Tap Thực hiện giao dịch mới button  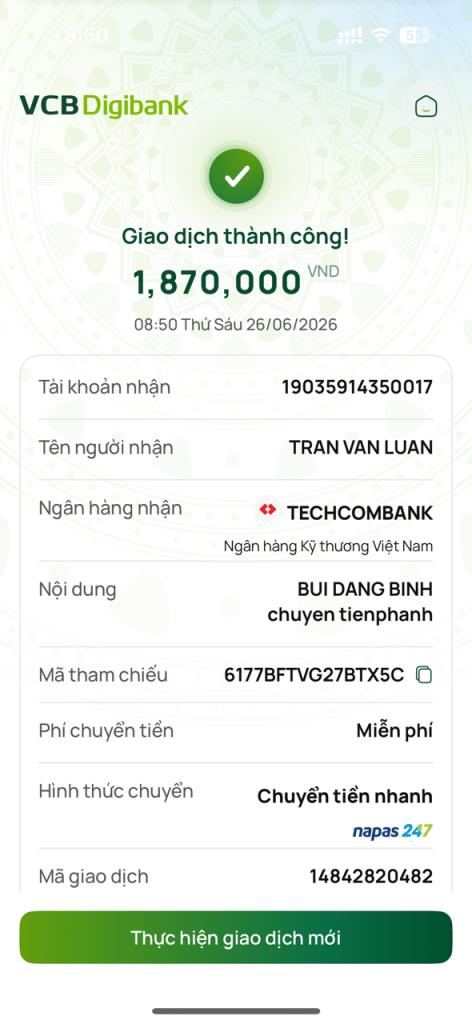click(236, 938)
